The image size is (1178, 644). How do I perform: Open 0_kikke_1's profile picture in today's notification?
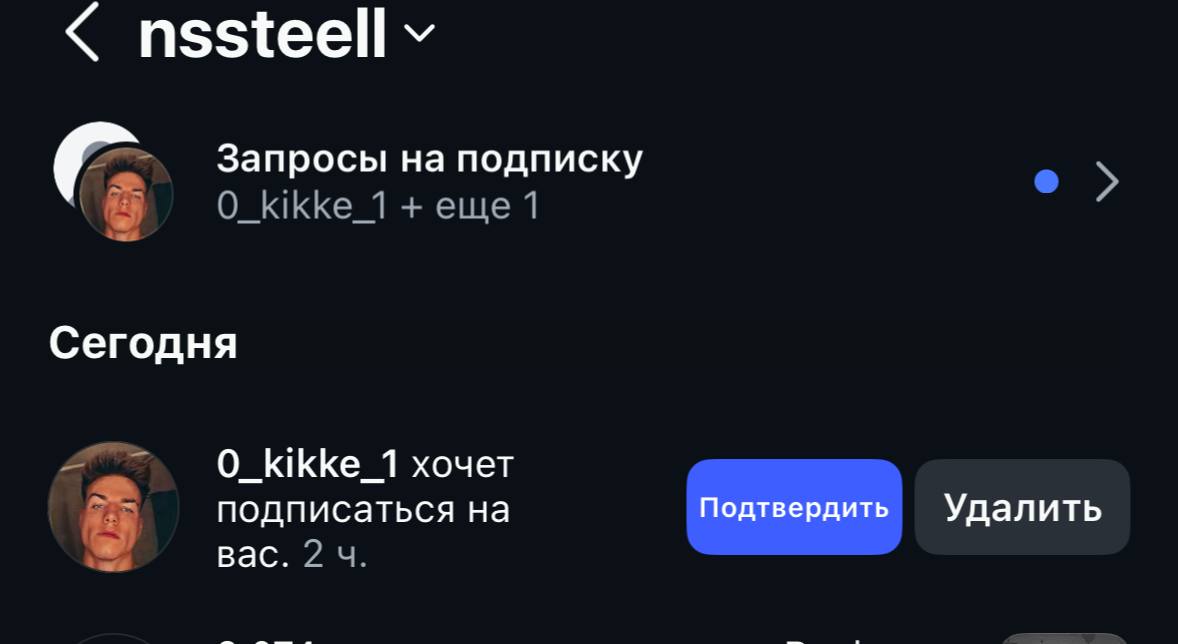point(113,507)
